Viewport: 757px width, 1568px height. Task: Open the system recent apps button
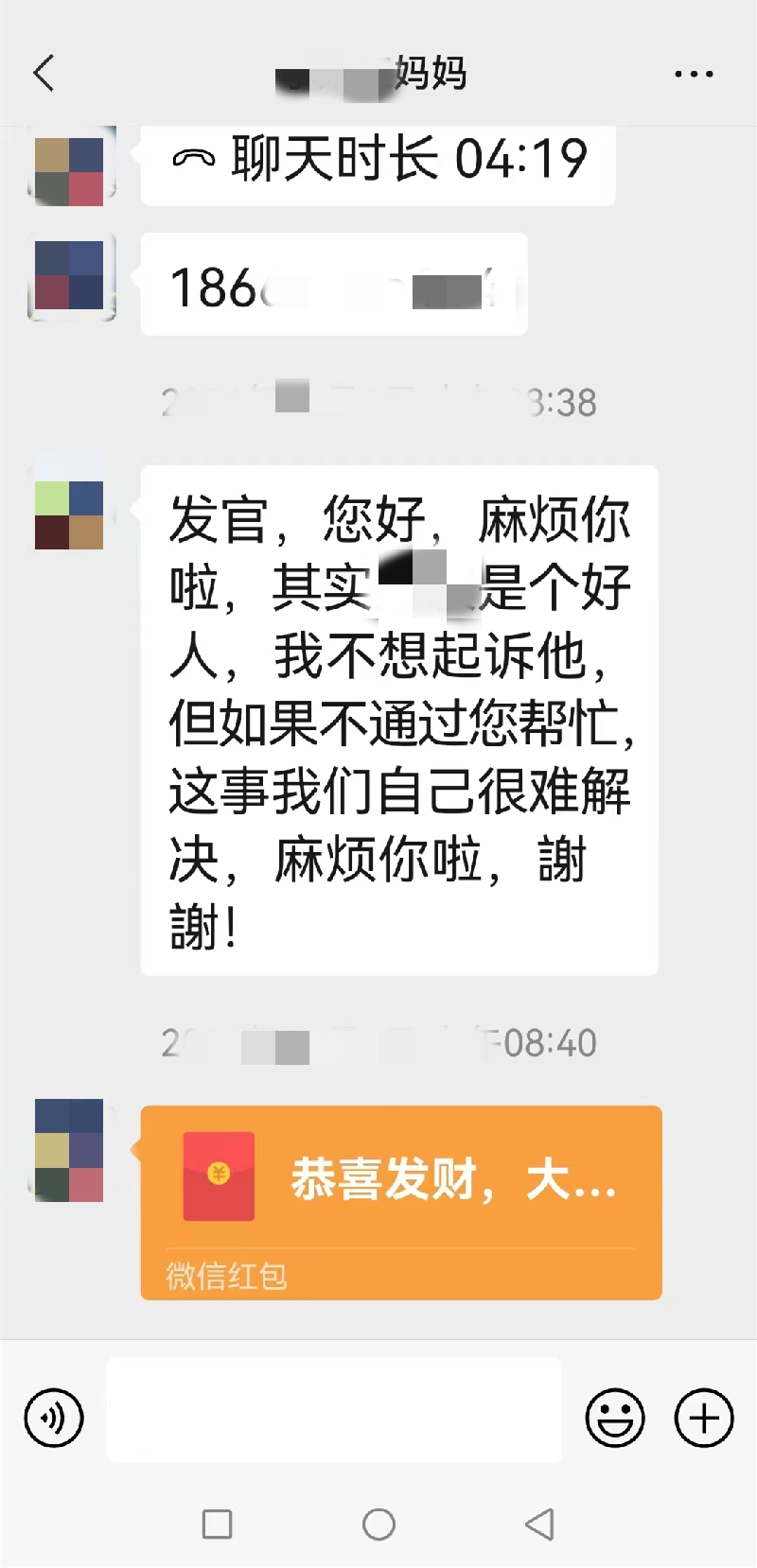217,1524
